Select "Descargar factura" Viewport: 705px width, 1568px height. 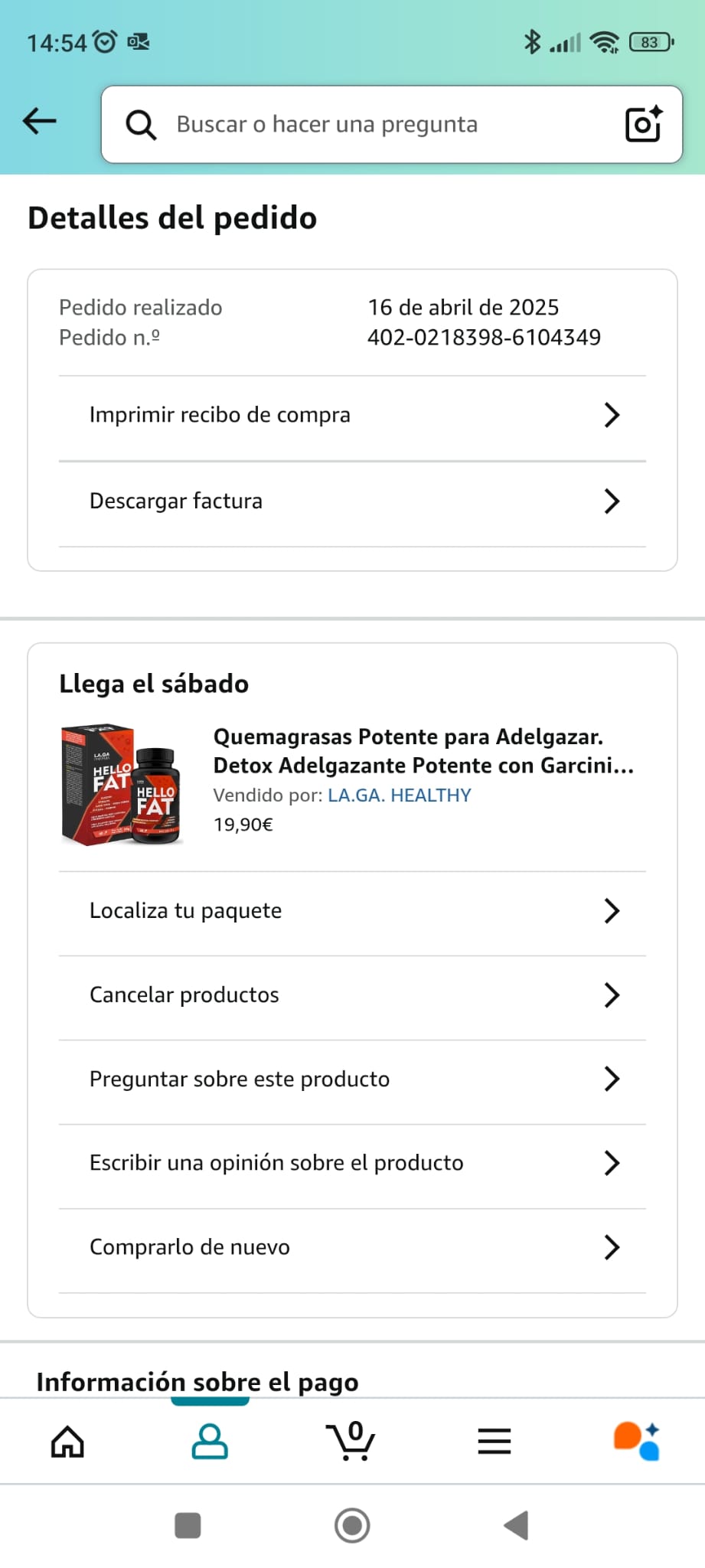tap(352, 501)
